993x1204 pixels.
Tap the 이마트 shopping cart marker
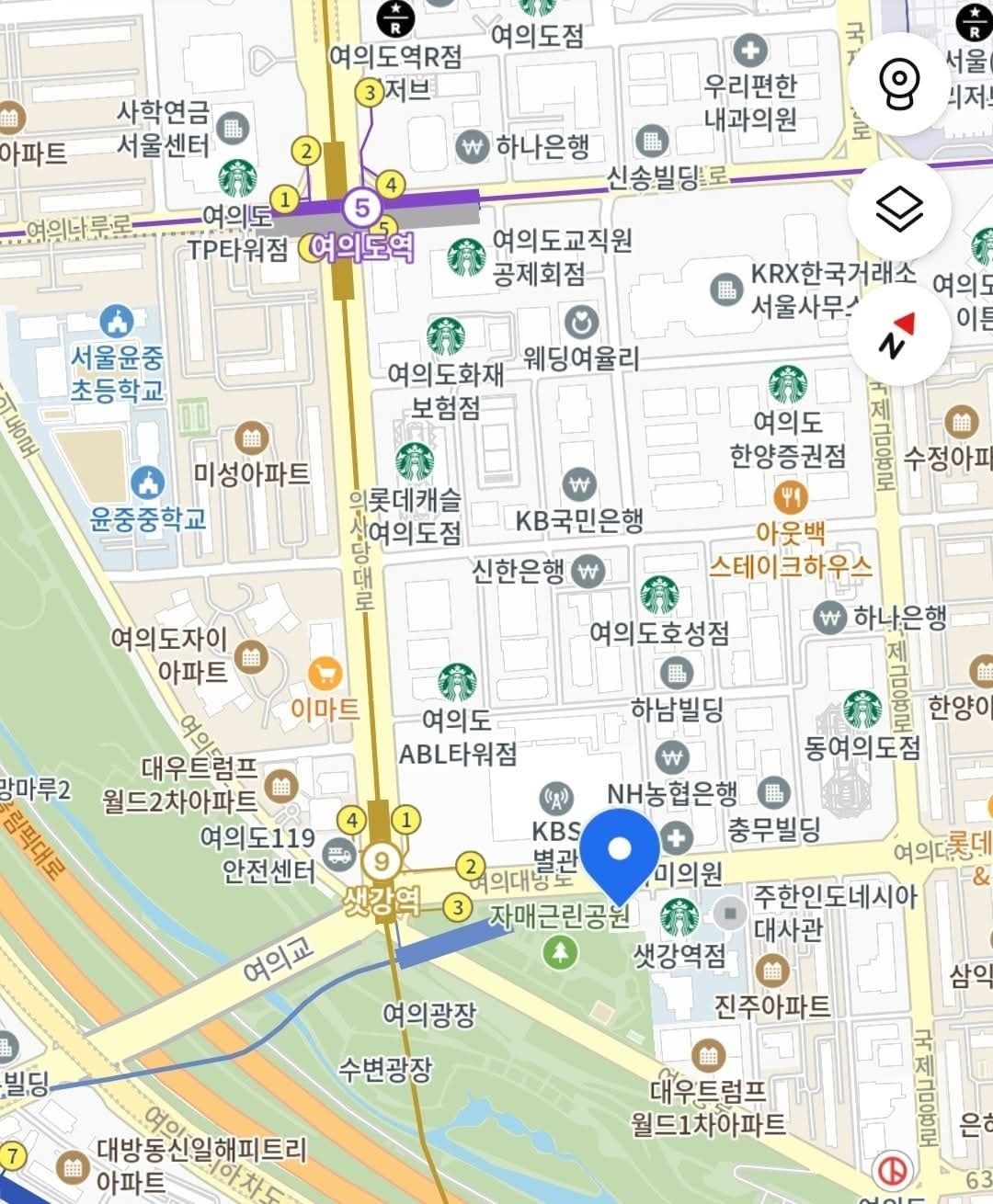click(325, 674)
